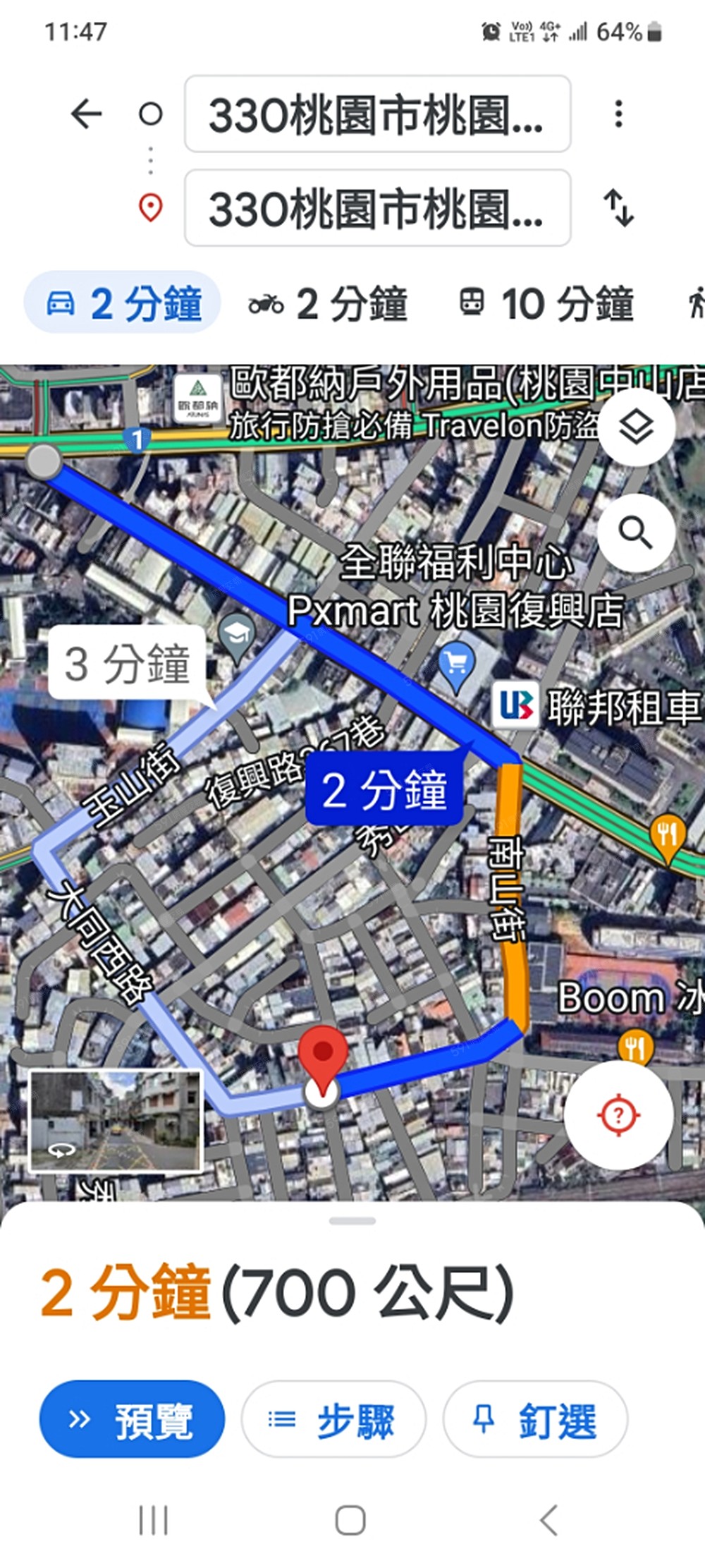Screen dimensions: 705x1568
Task: Select the alternative 3 分鐘 route
Action: pos(127,662)
